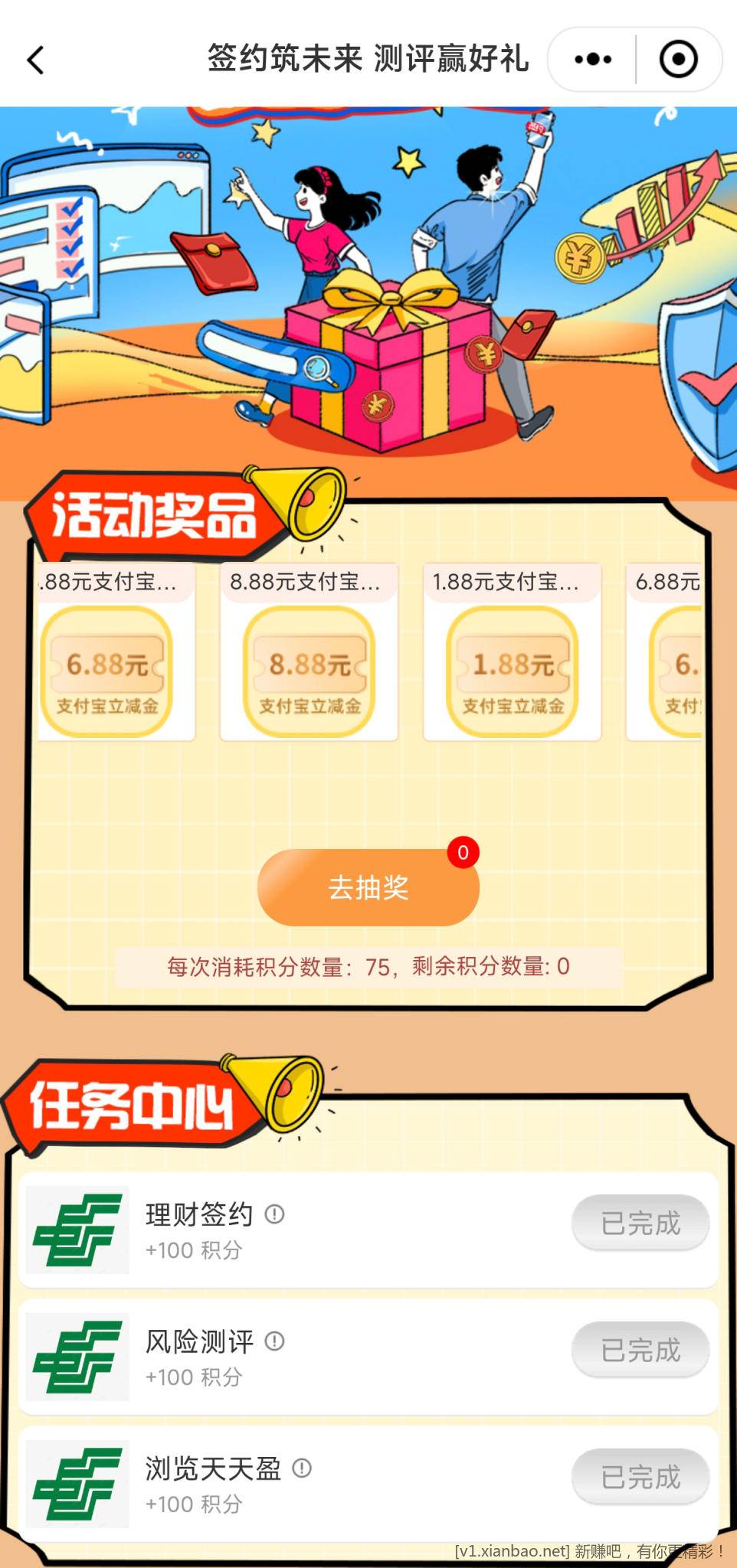Viewport: 737px width, 1568px height.
Task: Show the info tip next to 浏览天天盈
Action: (x=302, y=1468)
